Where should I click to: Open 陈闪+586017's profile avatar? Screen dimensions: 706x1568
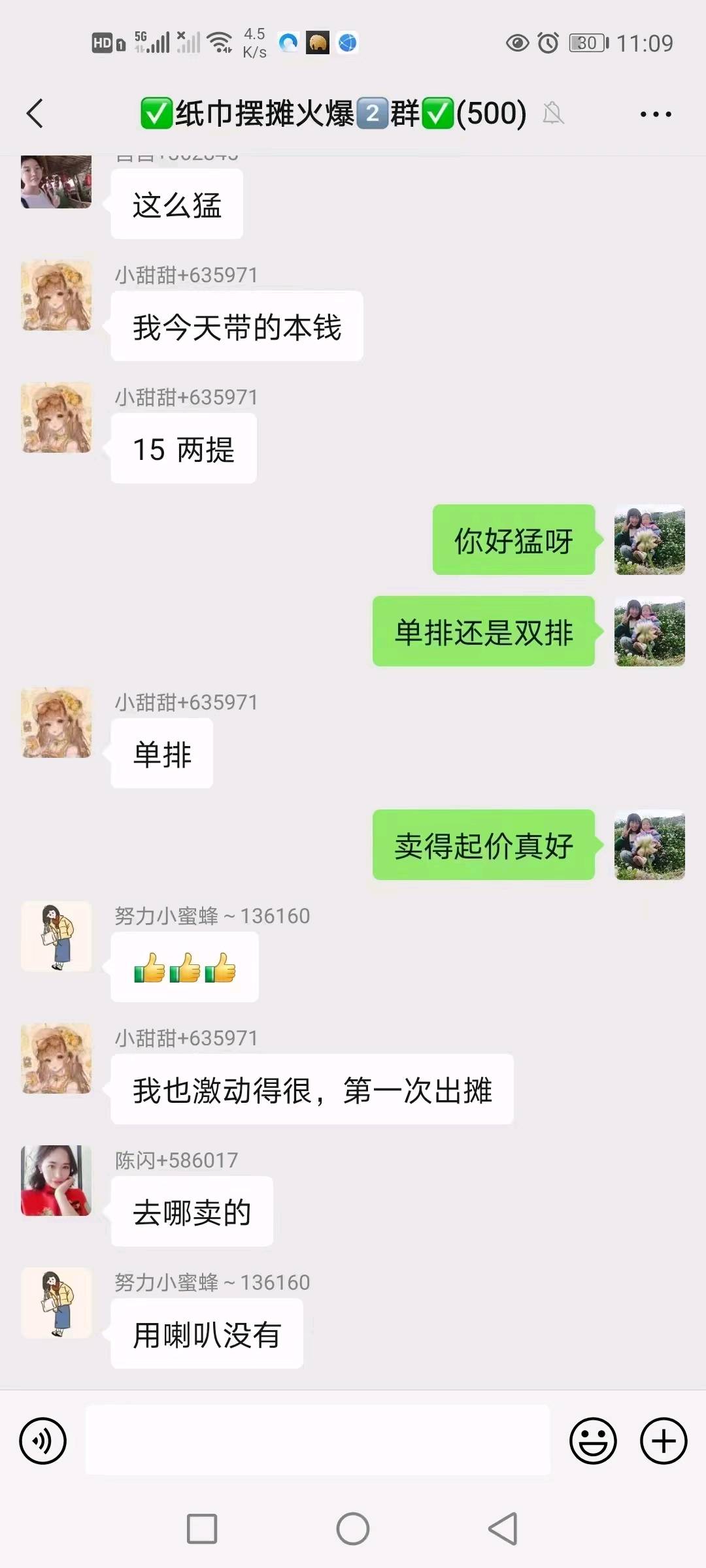[x=56, y=1180]
